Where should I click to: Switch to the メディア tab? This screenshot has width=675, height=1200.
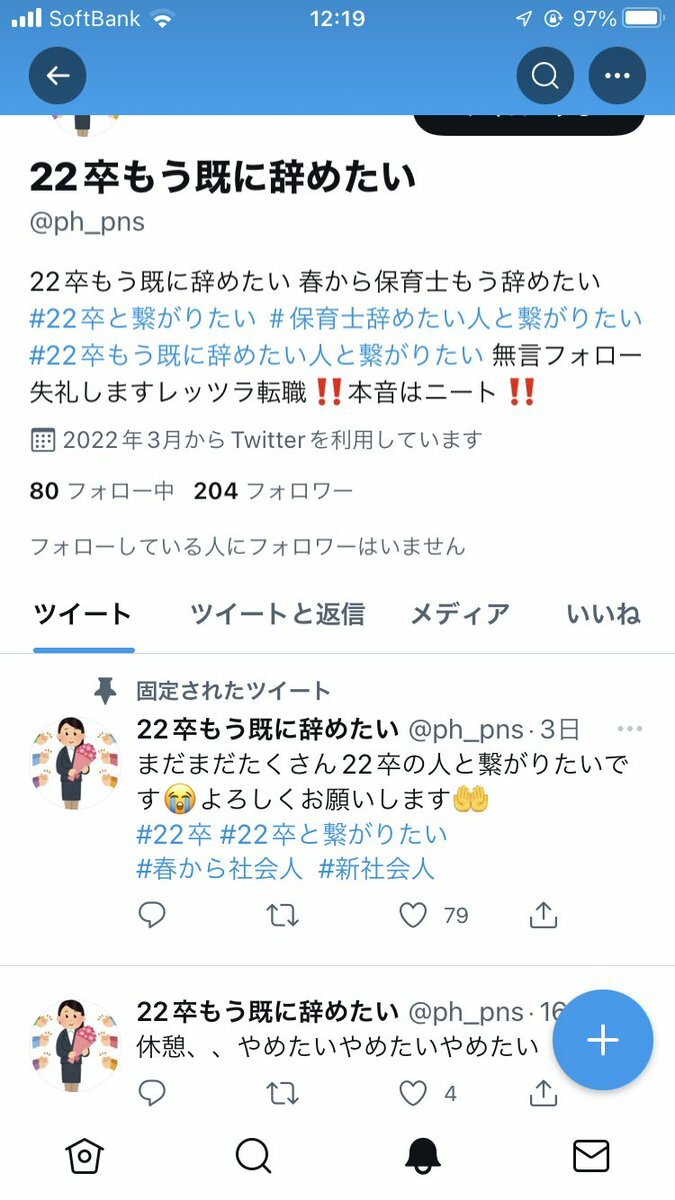[x=460, y=614]
